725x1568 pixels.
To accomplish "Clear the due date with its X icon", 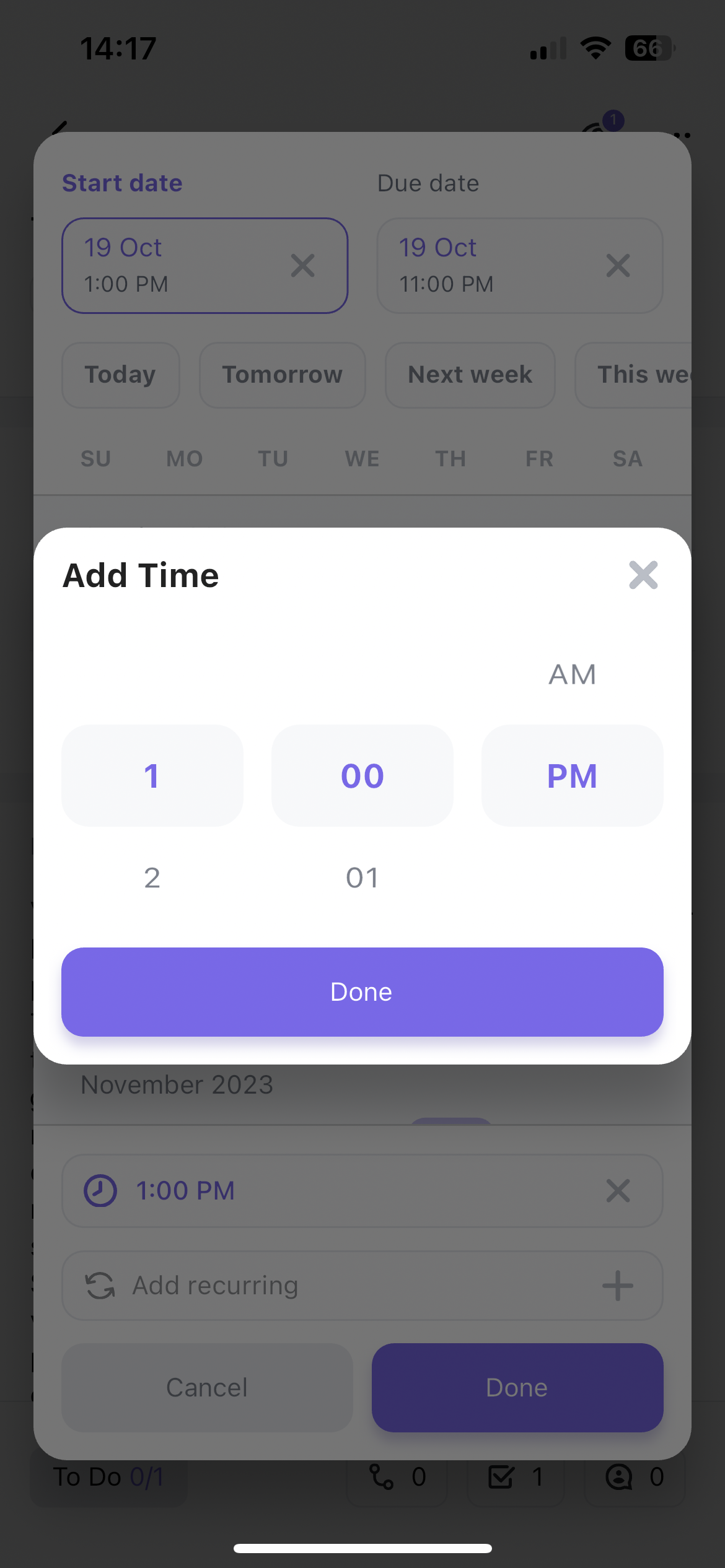I will (x=618, y=266).
